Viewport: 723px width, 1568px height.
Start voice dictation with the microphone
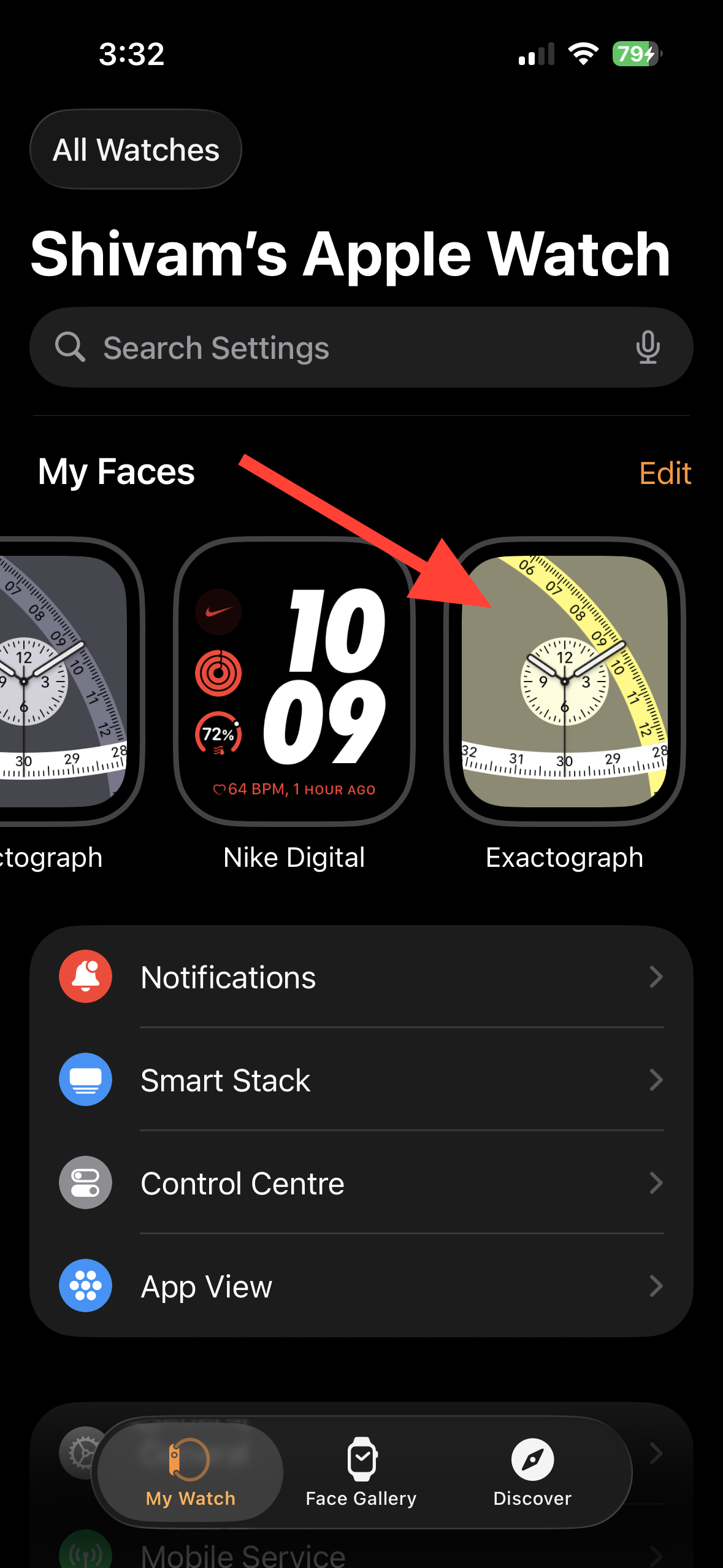point(648,347)
